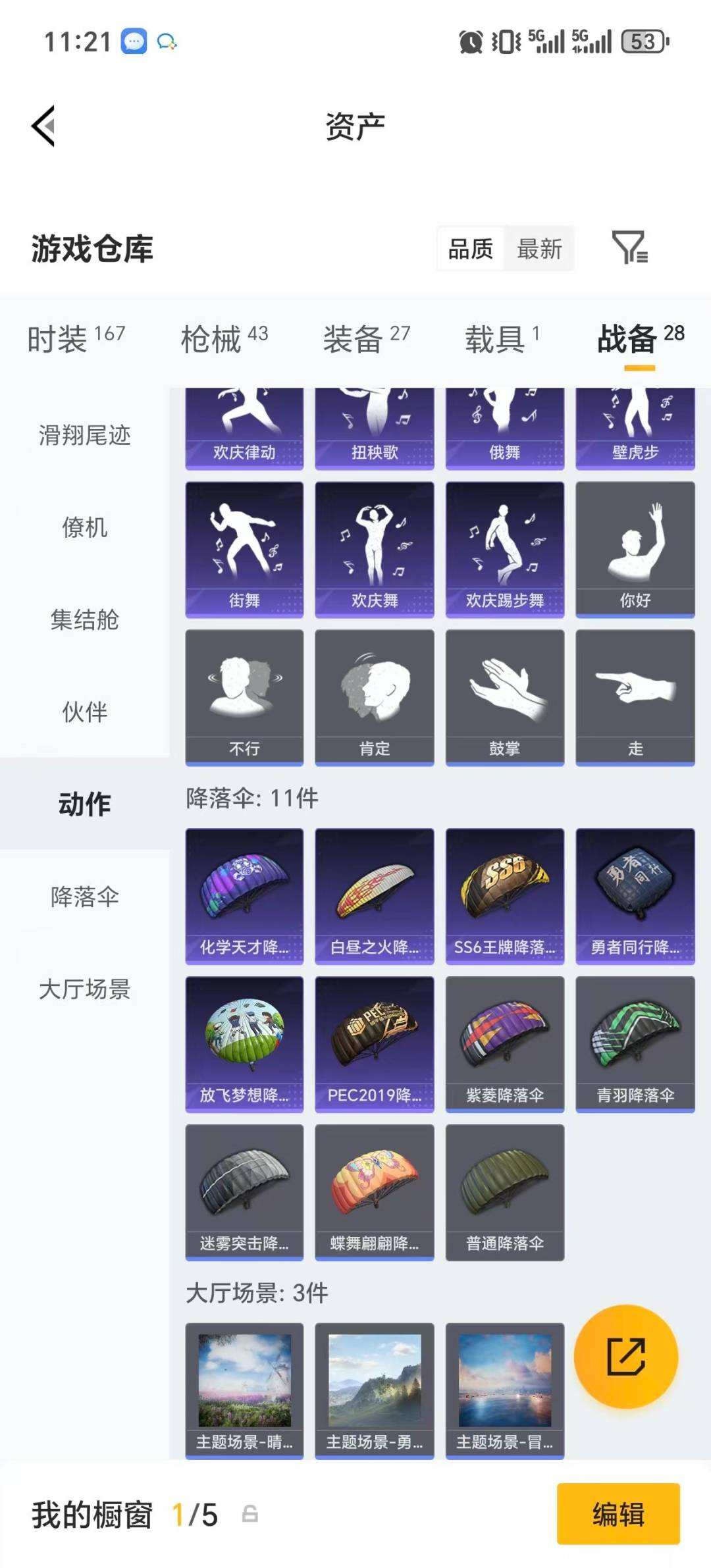711x1568 pixels.
Task: Switch to the 枪械 tab
Action: [x=224, y=338]
